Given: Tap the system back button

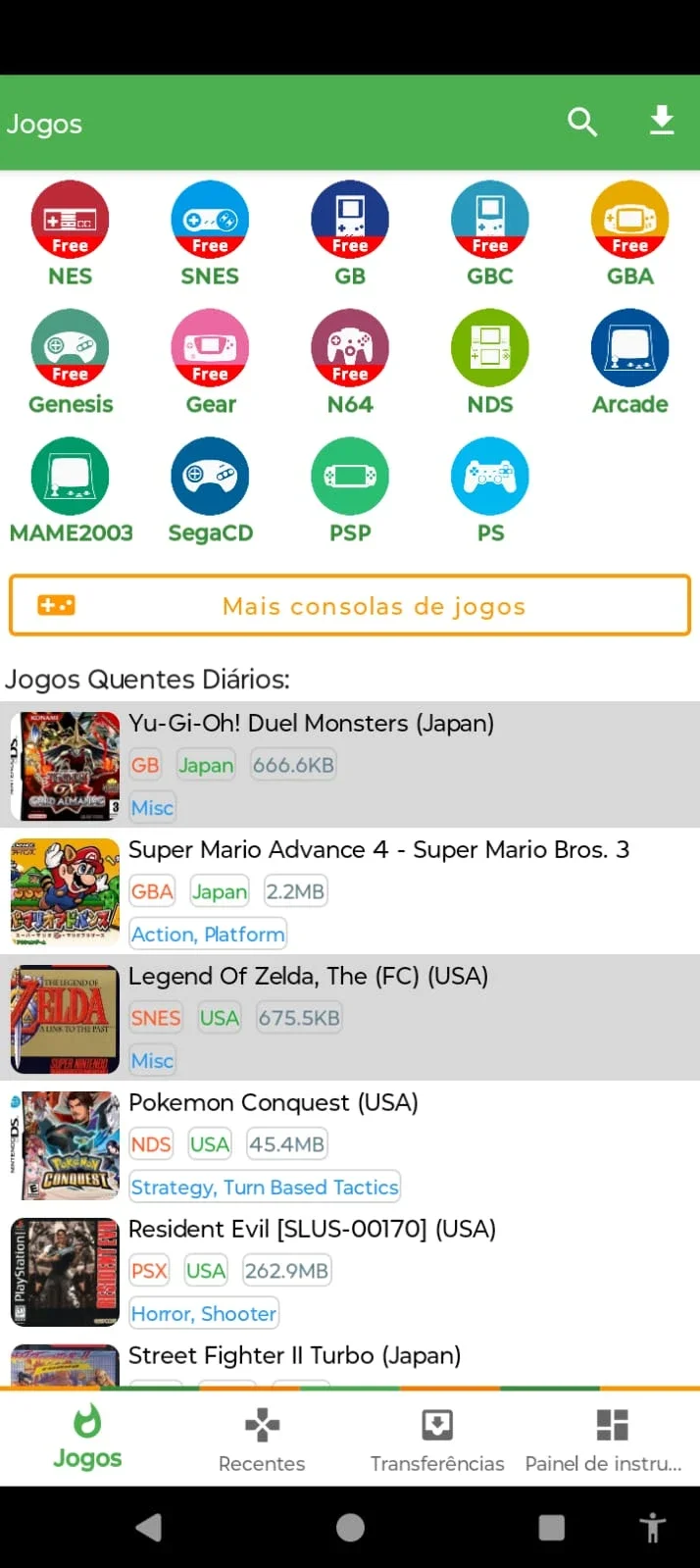Looking at the screenshot, I should pyautogui.click(x=149, y=1527).
